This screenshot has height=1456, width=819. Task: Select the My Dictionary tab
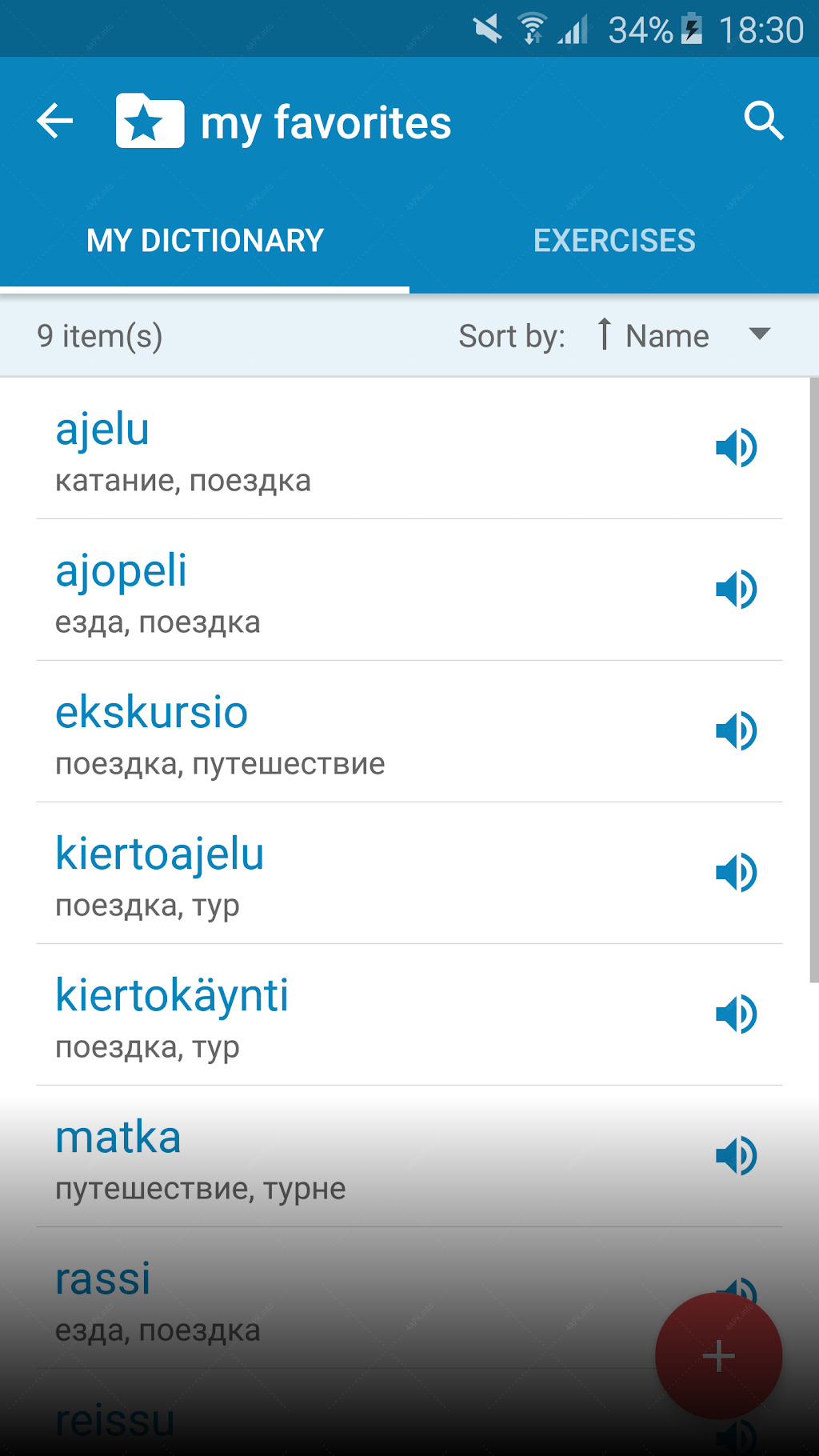205,241
